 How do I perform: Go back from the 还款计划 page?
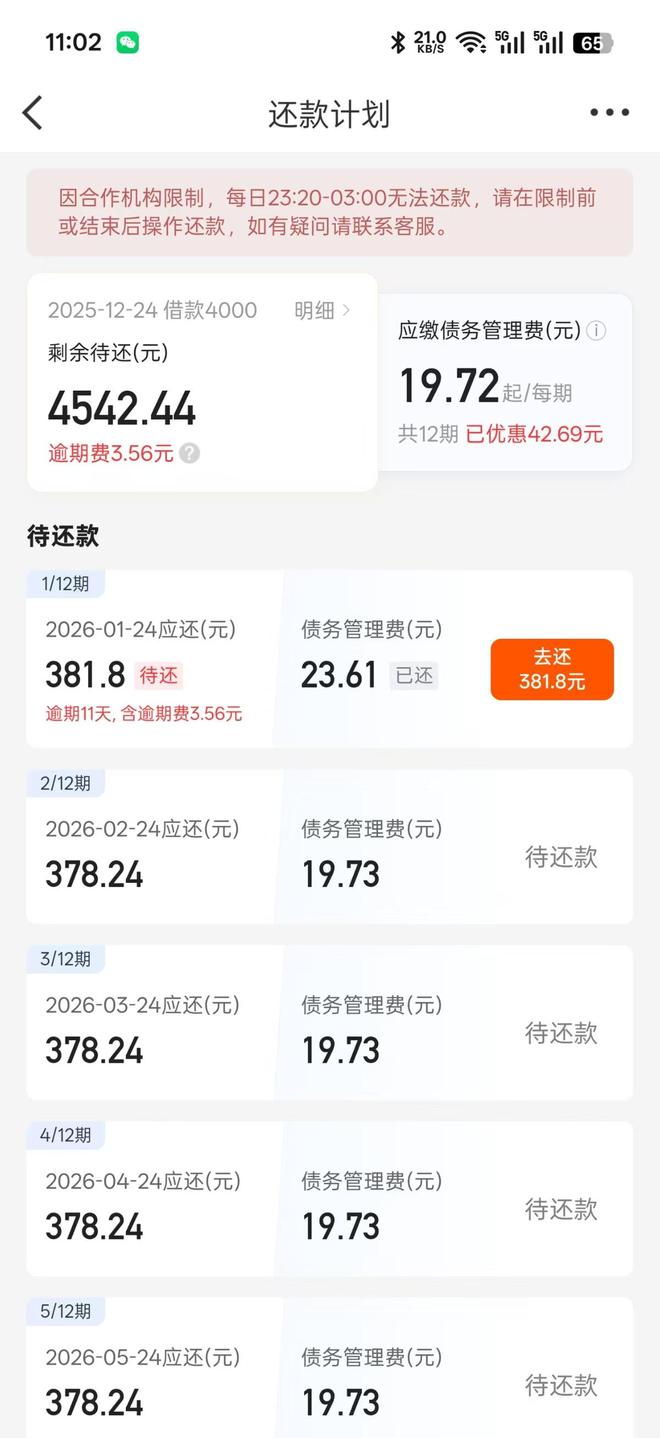(33, 113)
